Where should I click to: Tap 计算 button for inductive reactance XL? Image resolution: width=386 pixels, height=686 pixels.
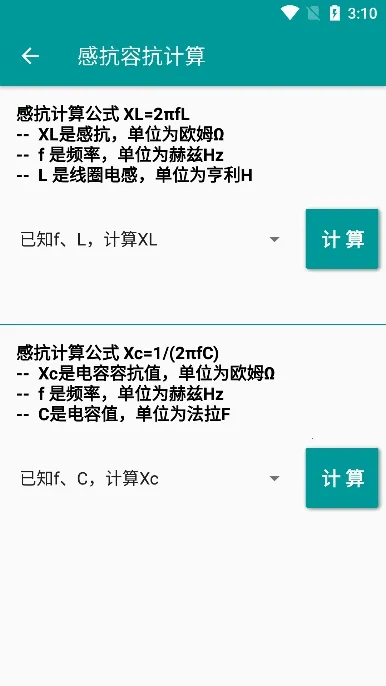(x=342, y=239)
